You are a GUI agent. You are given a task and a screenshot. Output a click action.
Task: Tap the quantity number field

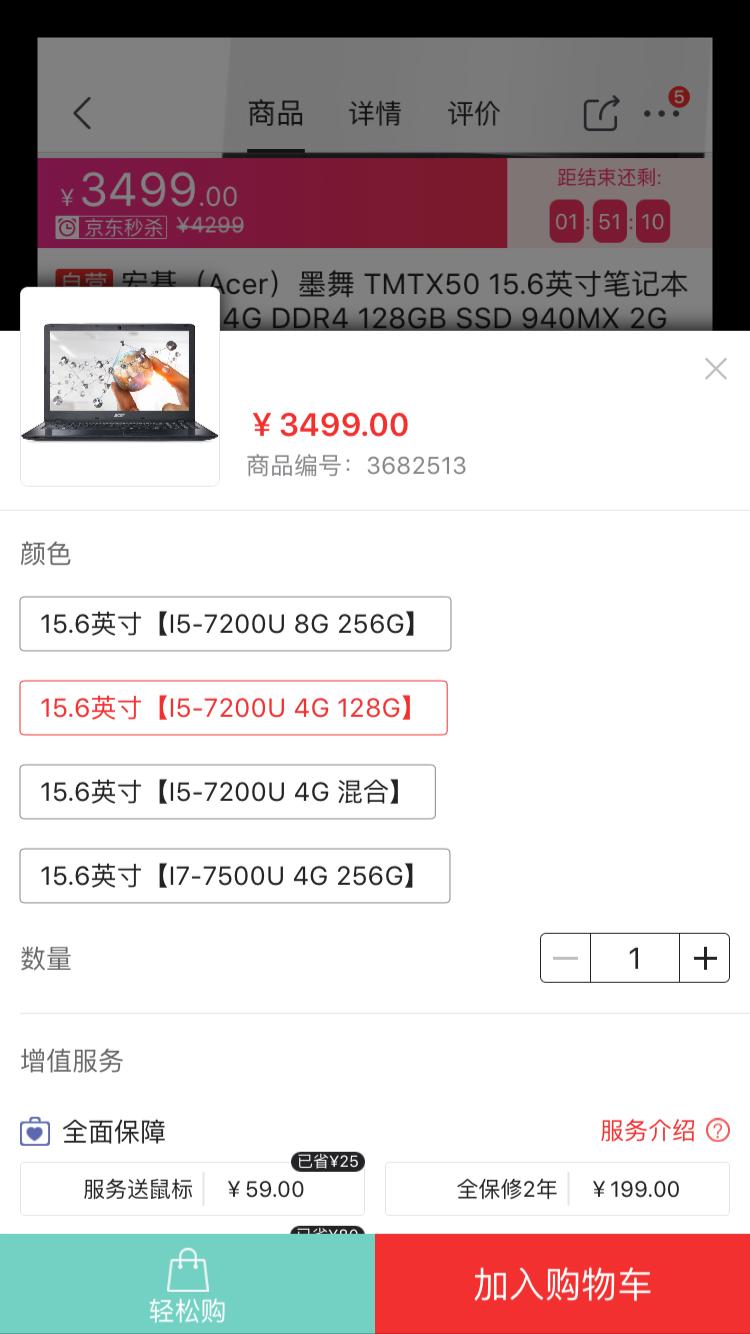(634, 958)
